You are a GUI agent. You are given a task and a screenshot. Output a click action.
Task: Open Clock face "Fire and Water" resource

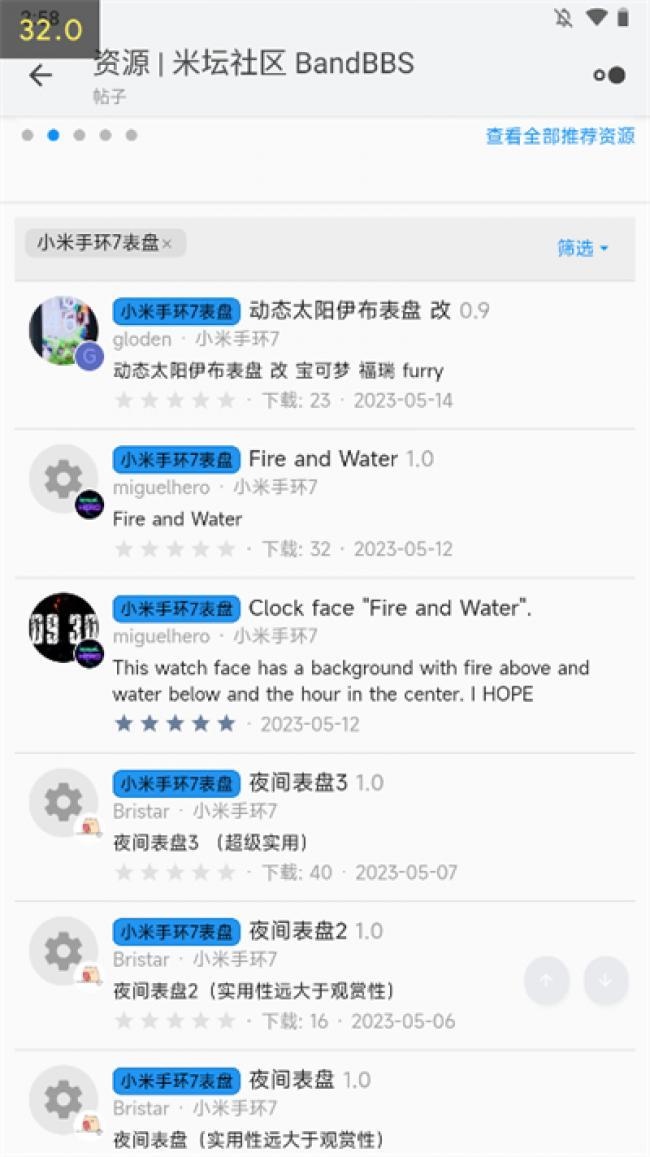390,608
